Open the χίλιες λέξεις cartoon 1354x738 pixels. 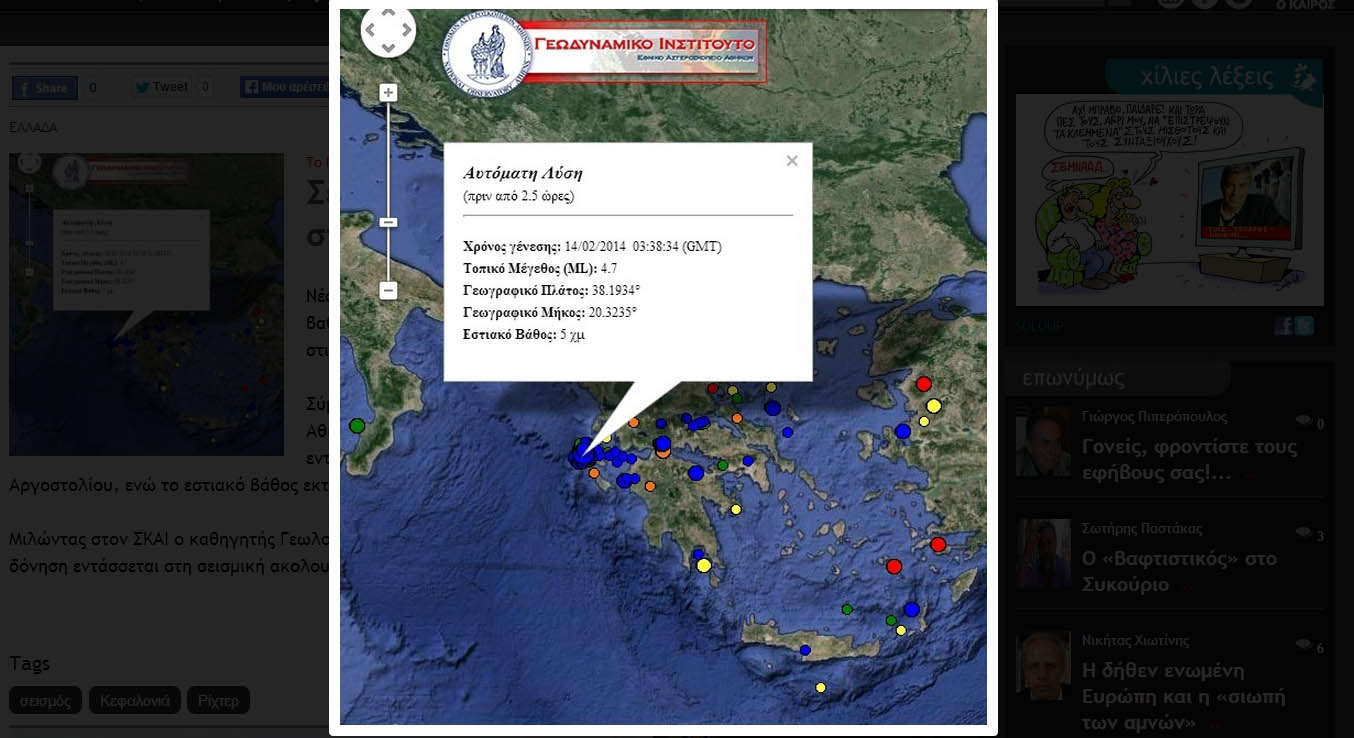tap(1169, 200)
